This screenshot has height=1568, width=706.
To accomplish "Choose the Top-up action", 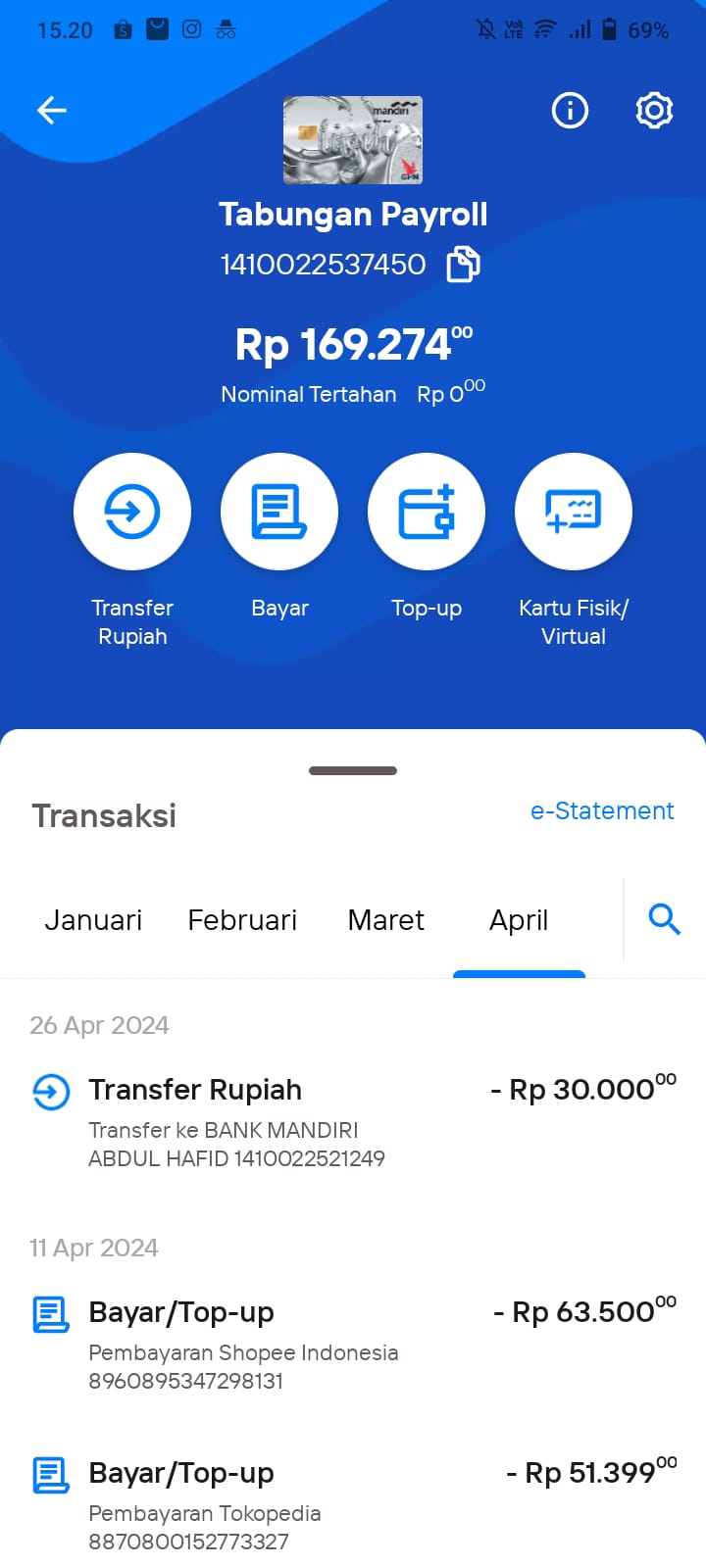I will [427, 512].
